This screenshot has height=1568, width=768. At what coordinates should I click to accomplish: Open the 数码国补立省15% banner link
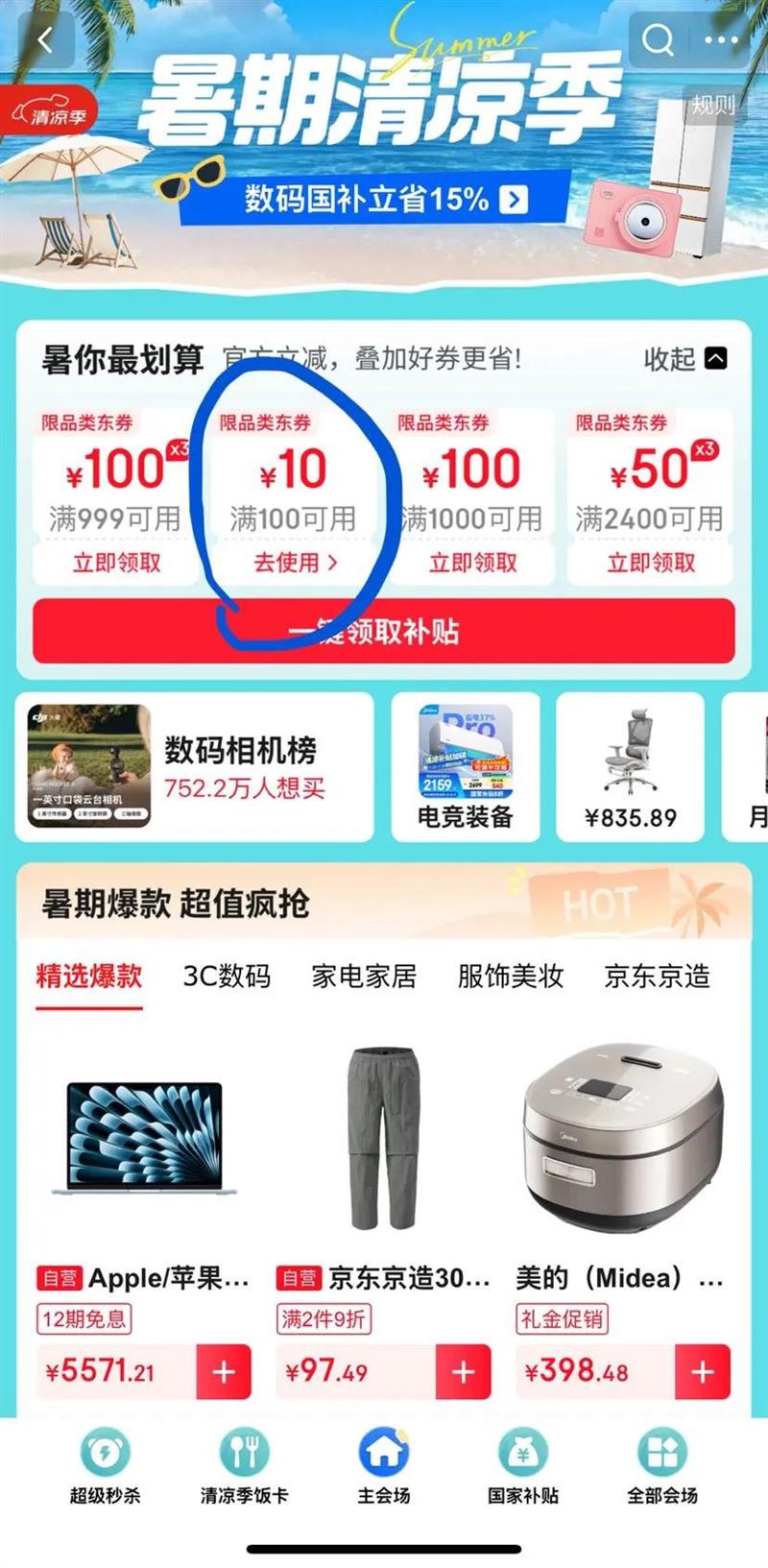pos(384,199)
